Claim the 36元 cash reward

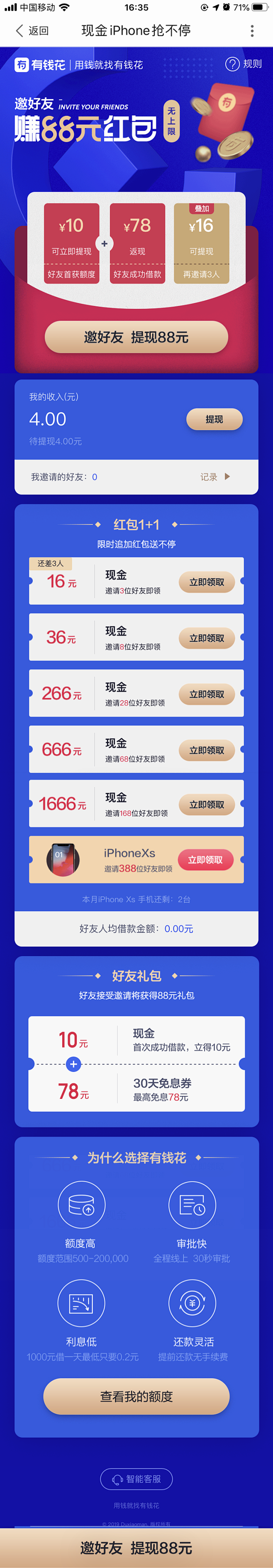(x=207, y=638)
